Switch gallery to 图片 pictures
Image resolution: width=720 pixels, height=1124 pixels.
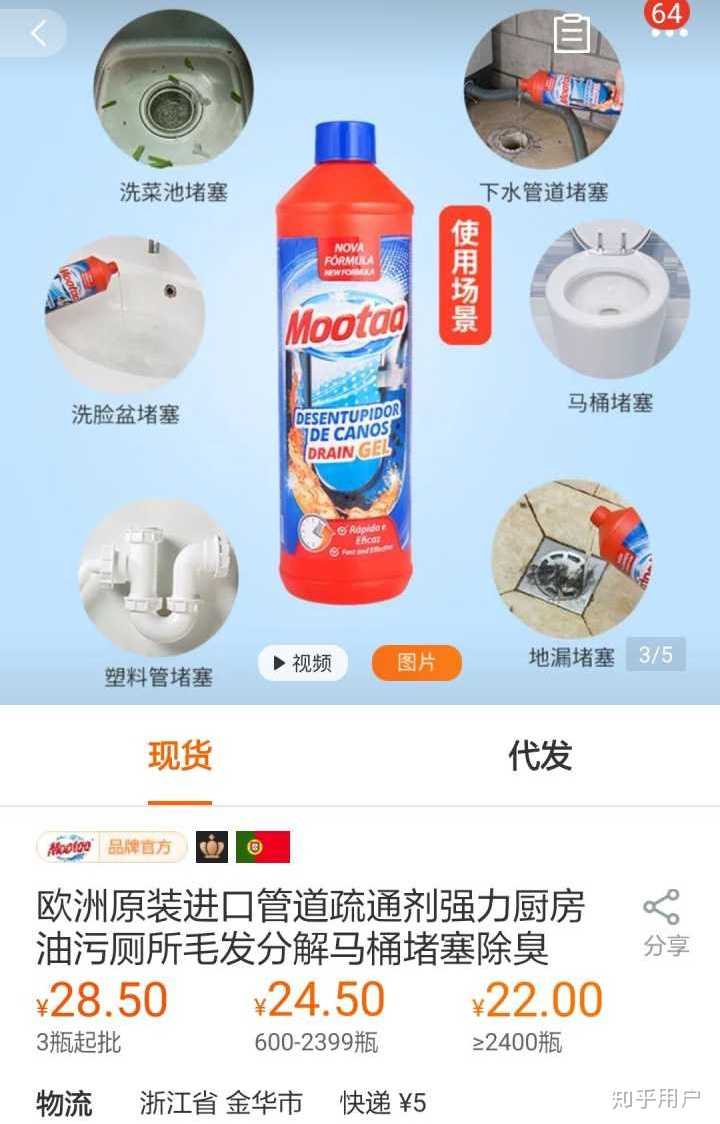(416, 663)
